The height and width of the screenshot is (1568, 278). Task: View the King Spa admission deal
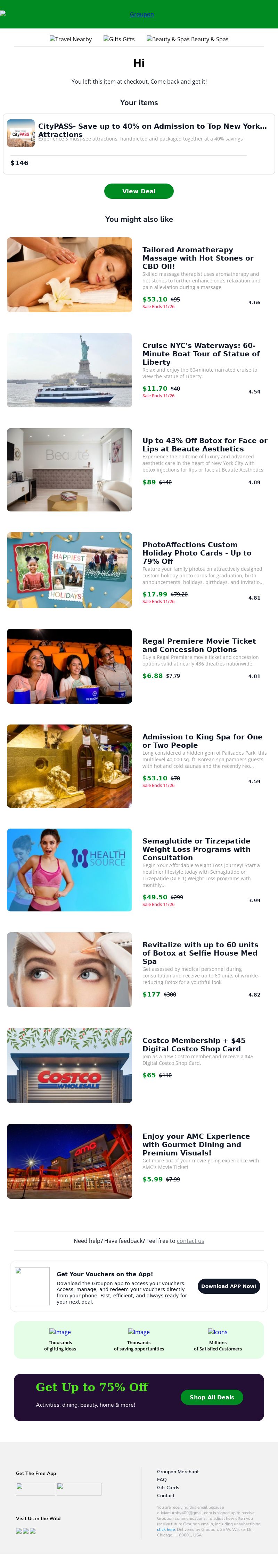click(x=202, y=741)
